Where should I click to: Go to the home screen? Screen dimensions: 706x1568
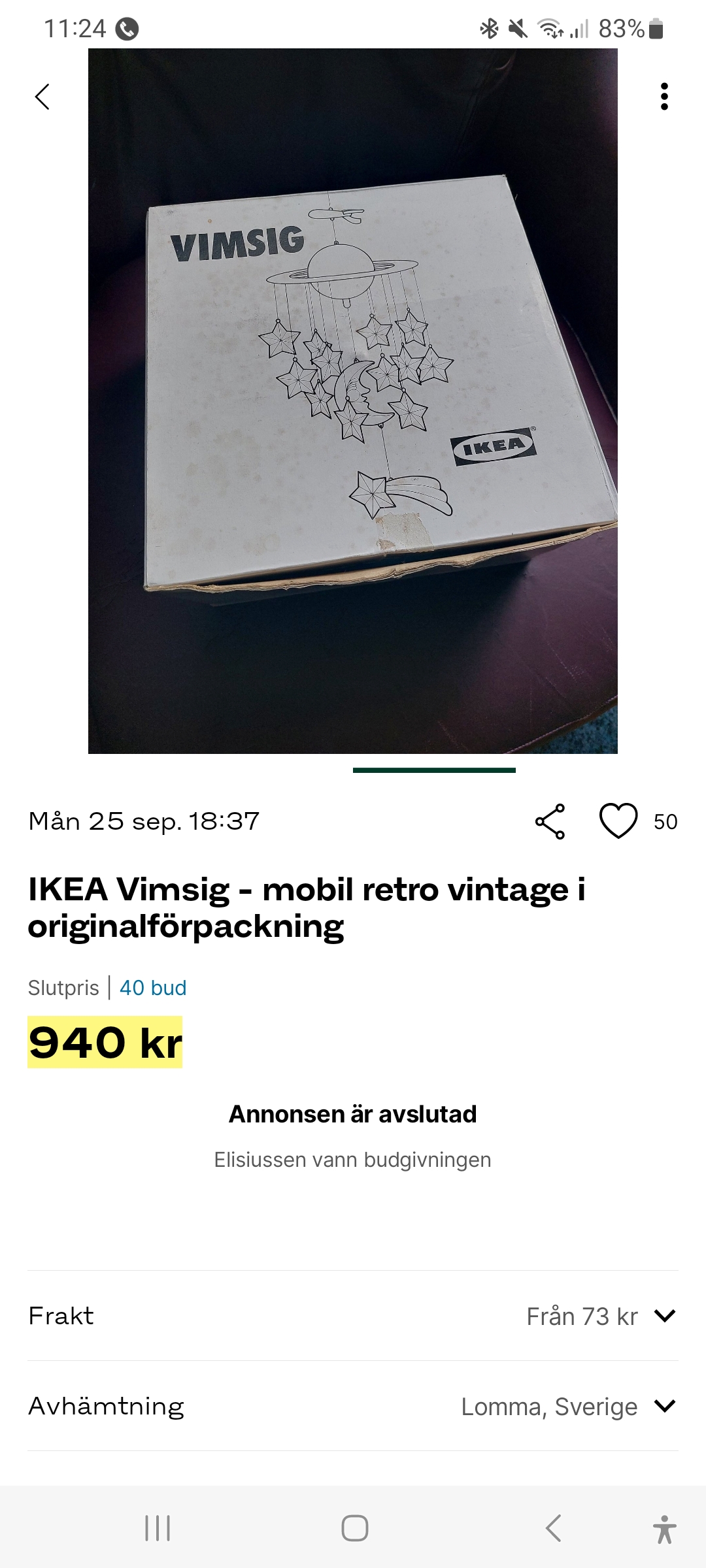click(x=354, y=1528)
